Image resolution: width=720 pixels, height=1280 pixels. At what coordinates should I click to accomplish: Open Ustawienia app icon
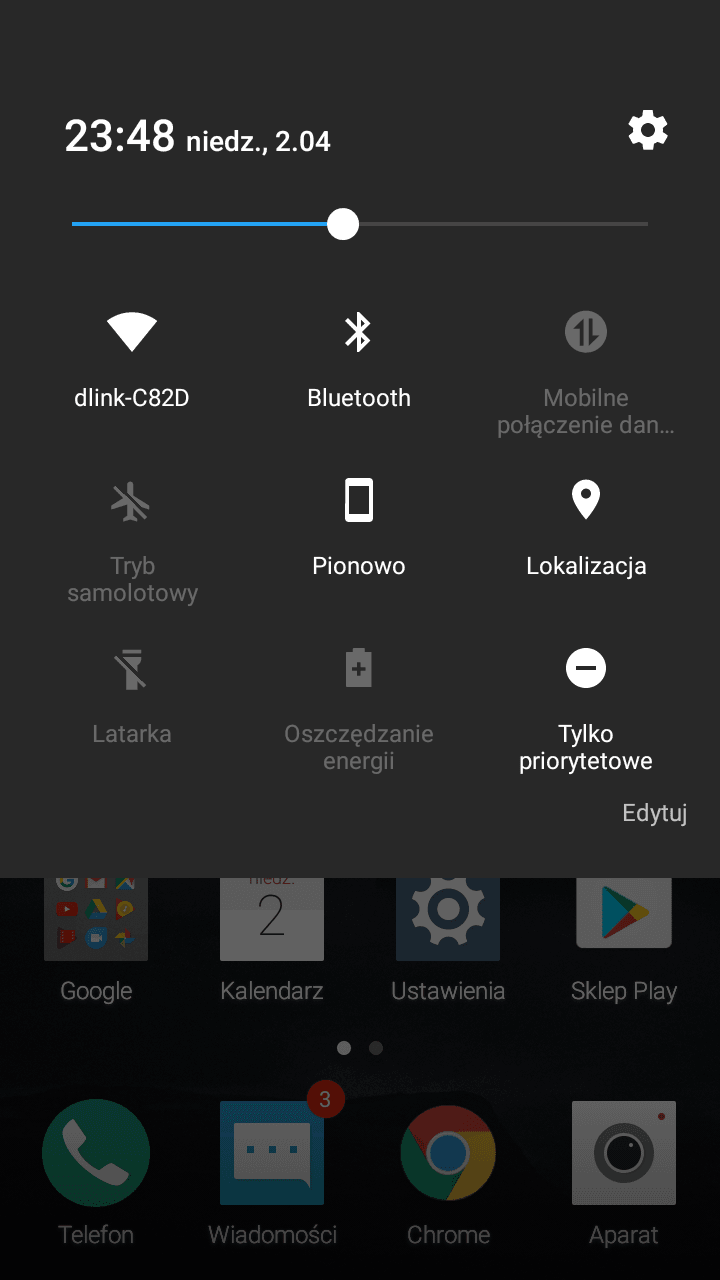coord(448,940)
